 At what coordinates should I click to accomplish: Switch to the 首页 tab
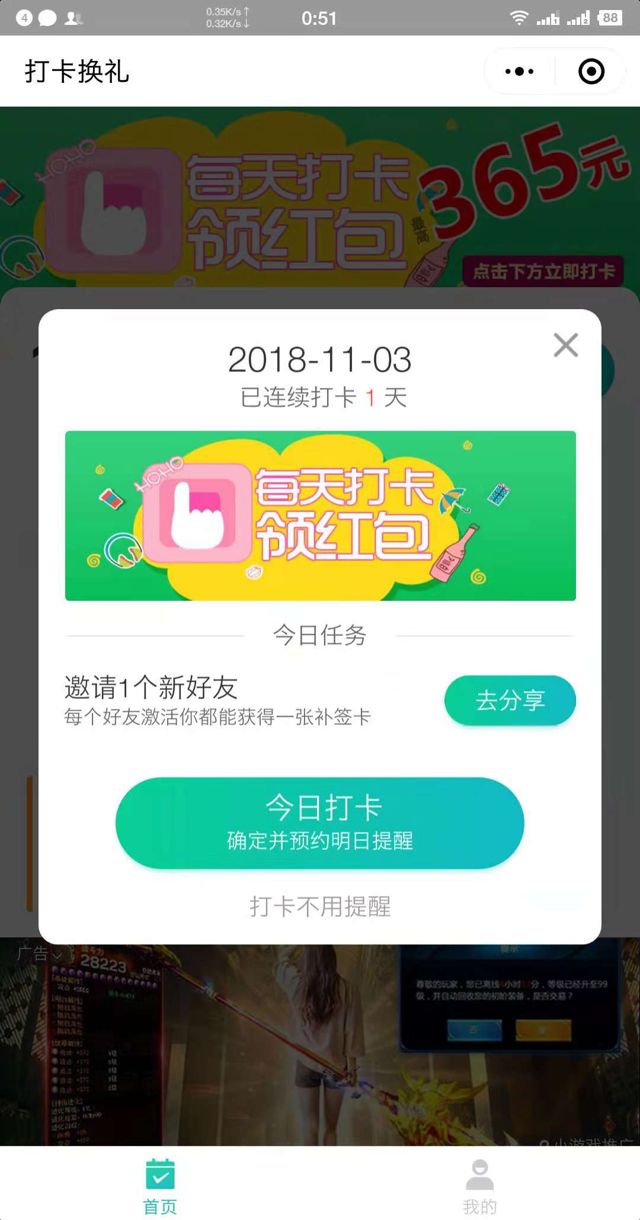(160, 1186)
